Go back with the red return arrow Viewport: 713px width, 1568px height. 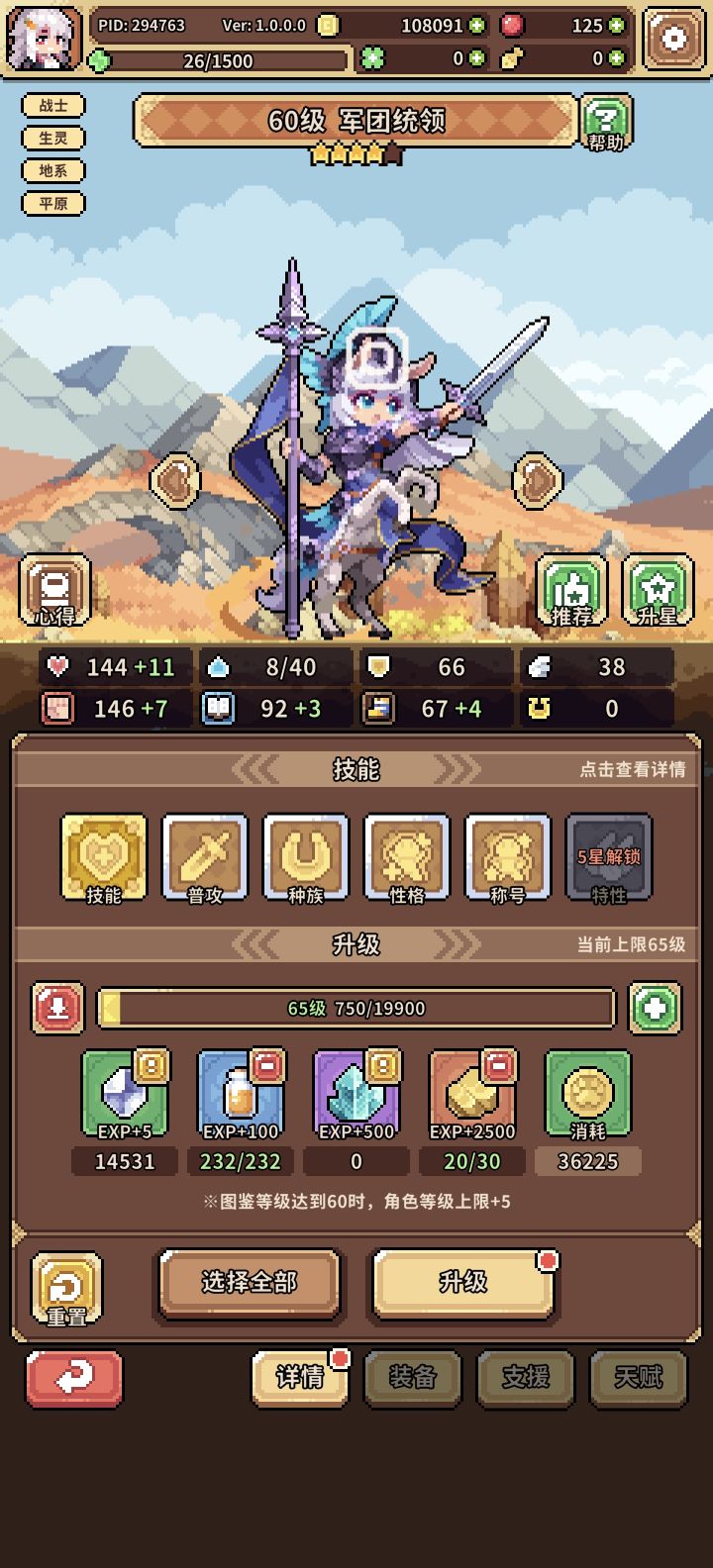74,1377
